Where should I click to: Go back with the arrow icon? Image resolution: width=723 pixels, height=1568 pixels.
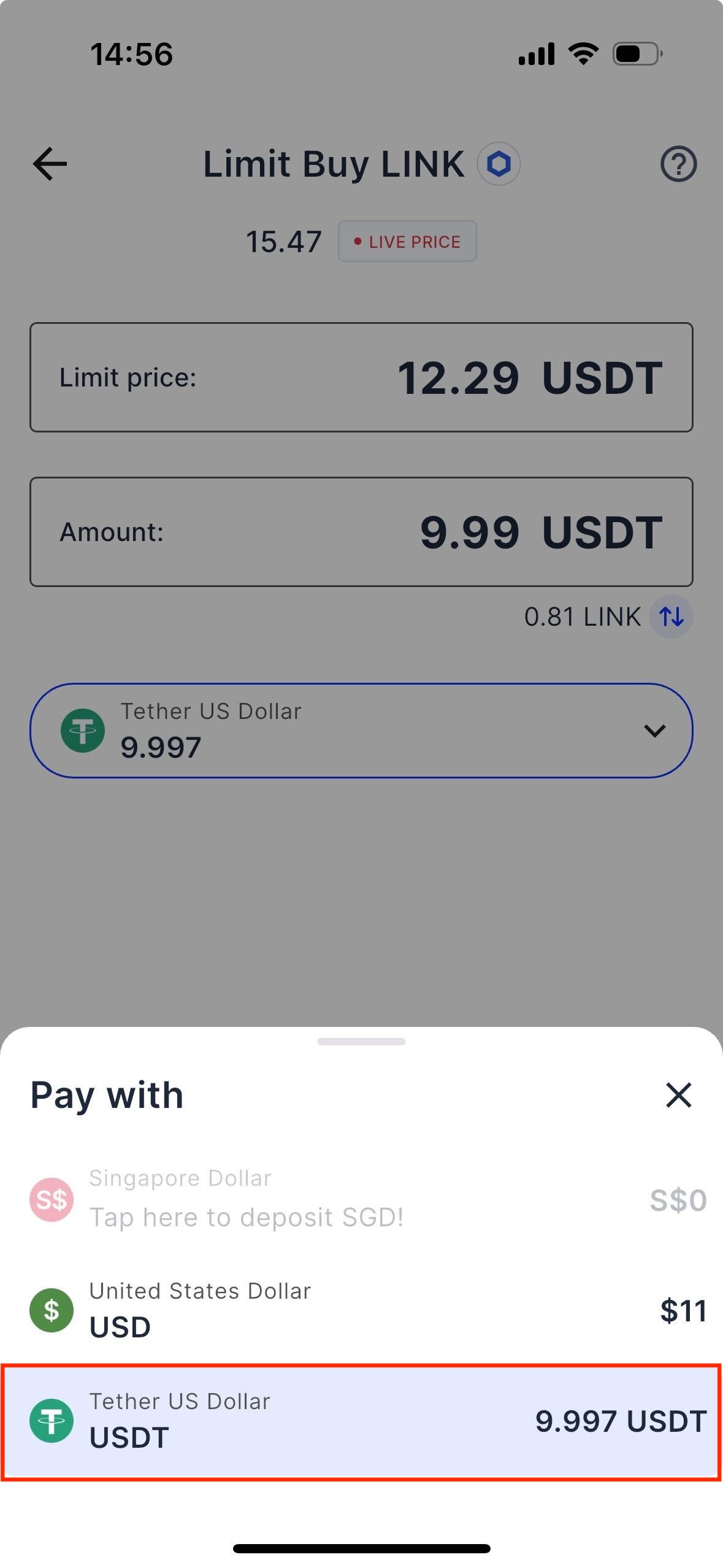coord(50,164)
